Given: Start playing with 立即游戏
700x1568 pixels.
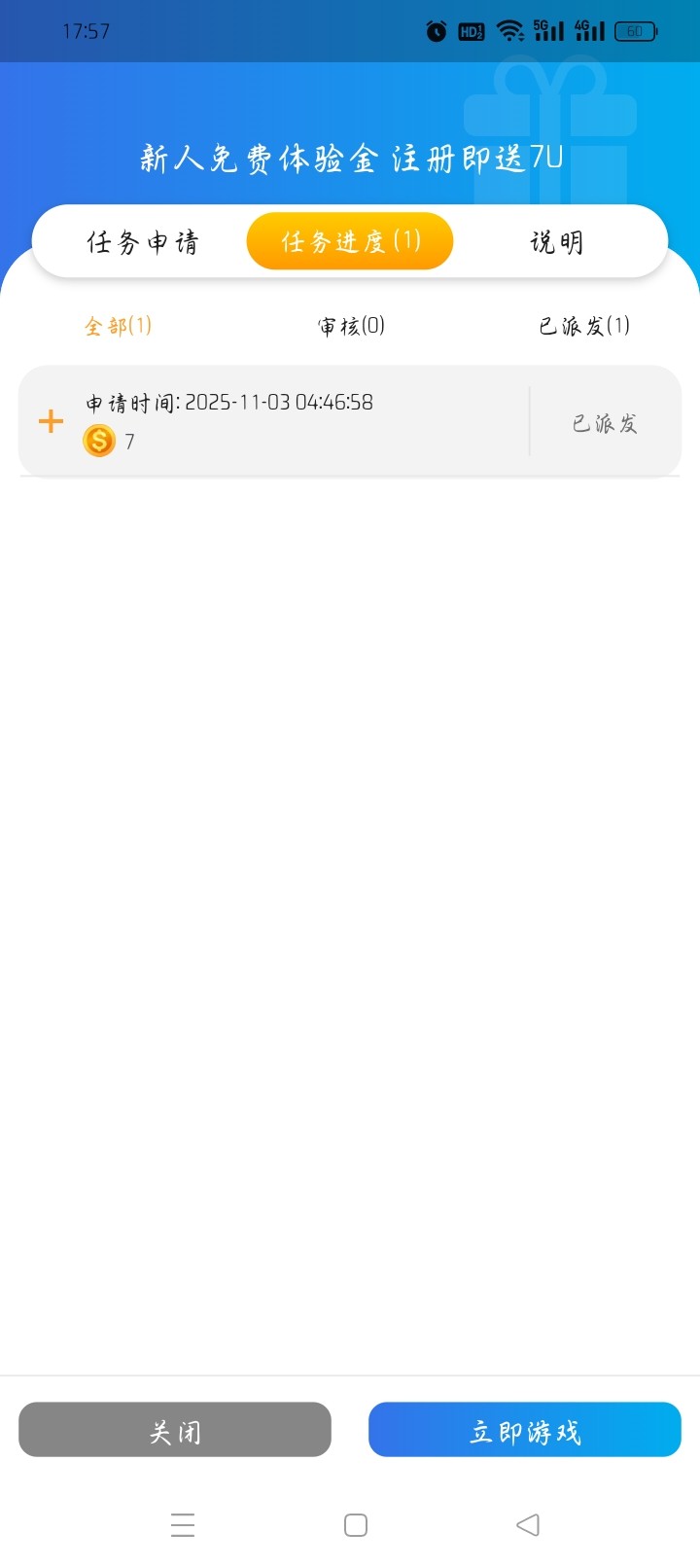Looking at the screenshot, I should click(x=525, y=1430).
